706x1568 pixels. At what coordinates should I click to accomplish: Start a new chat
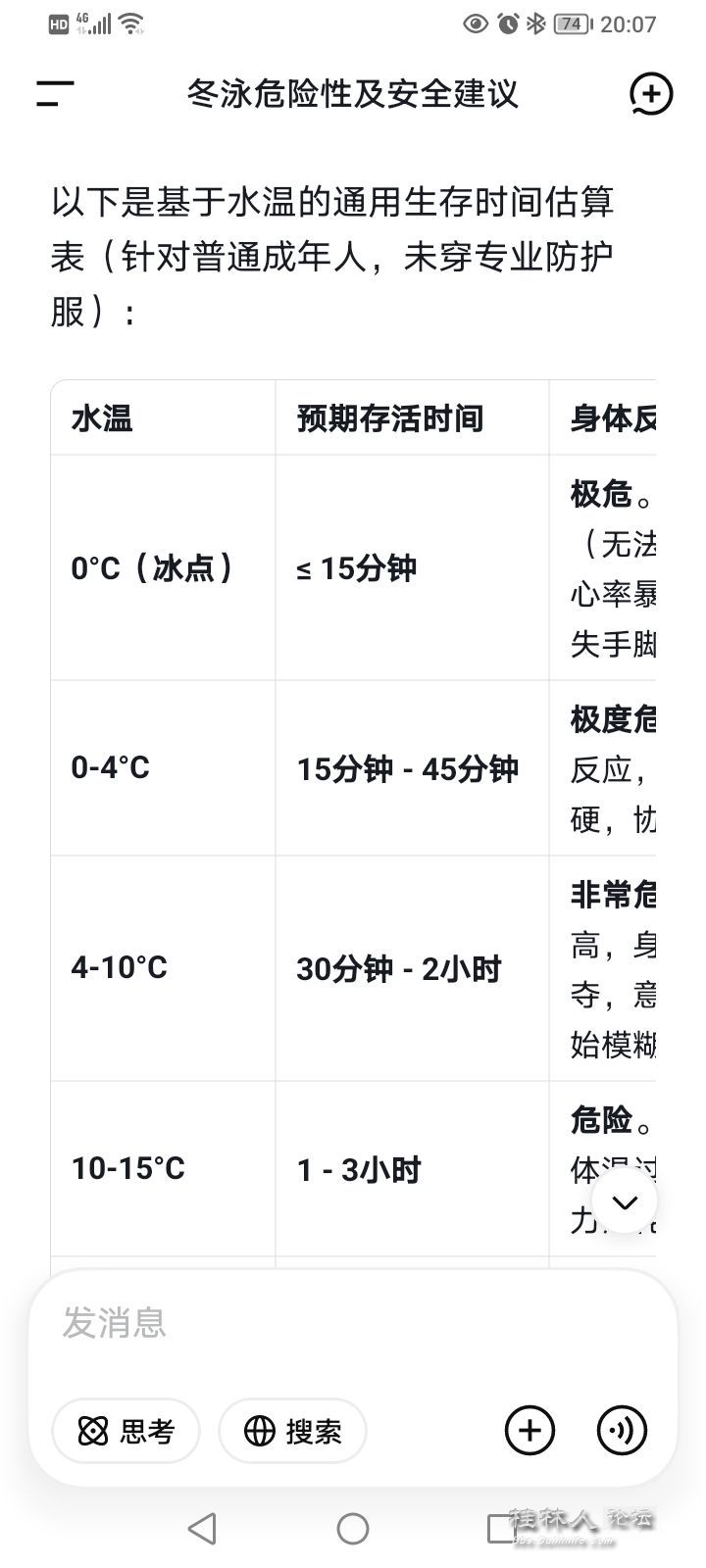(650, 94)
